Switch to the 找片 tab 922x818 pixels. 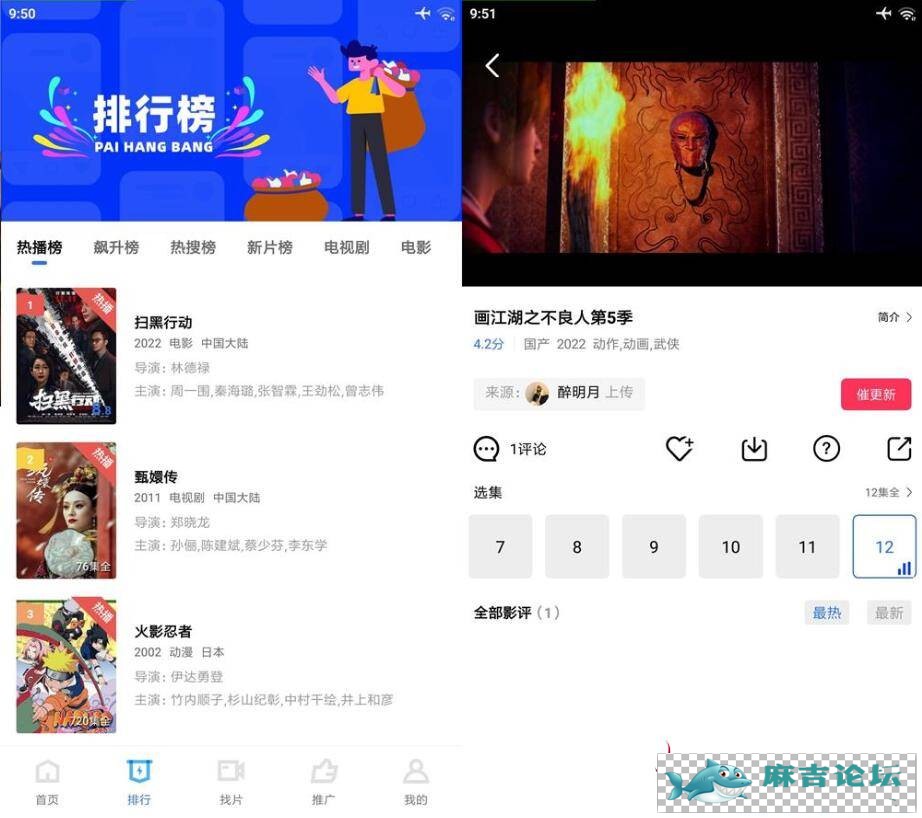[231, 782]
